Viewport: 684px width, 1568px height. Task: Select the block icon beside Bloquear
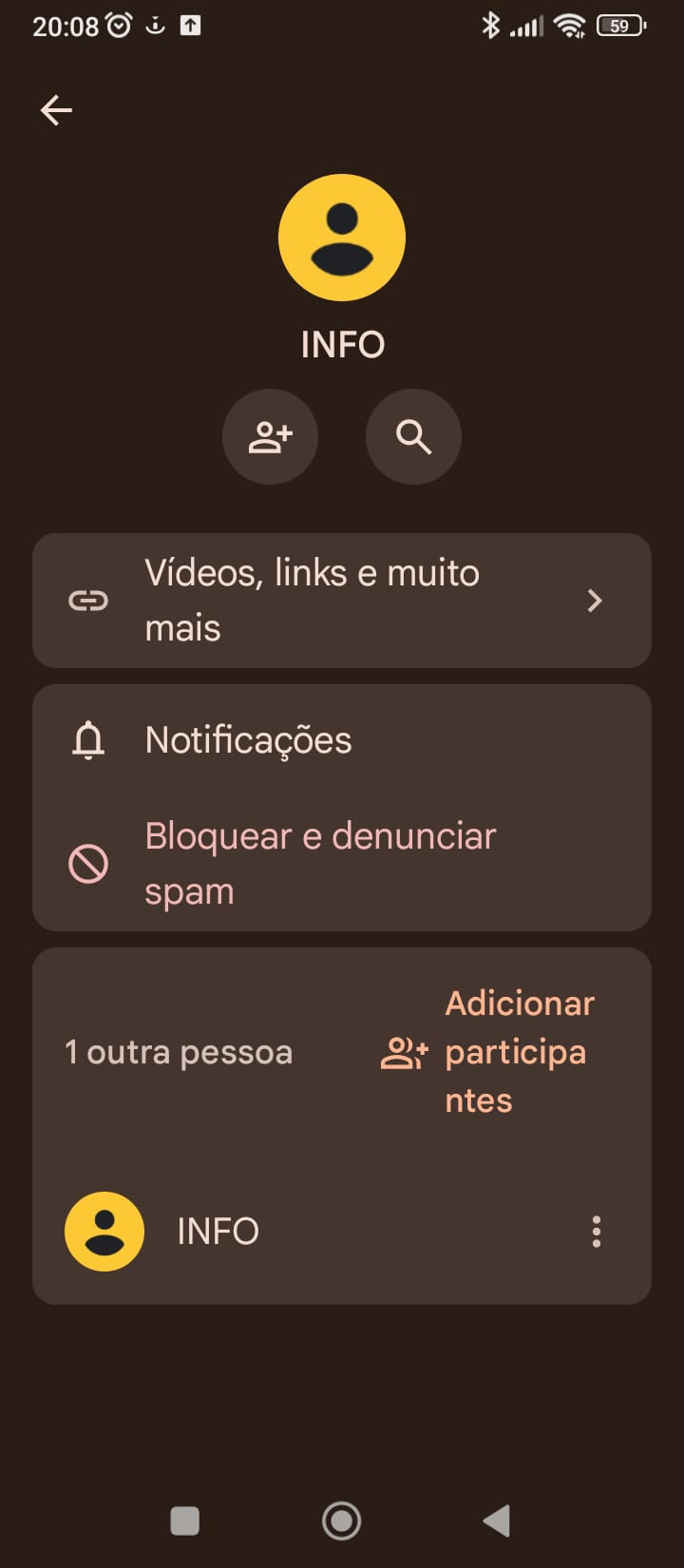87,863
